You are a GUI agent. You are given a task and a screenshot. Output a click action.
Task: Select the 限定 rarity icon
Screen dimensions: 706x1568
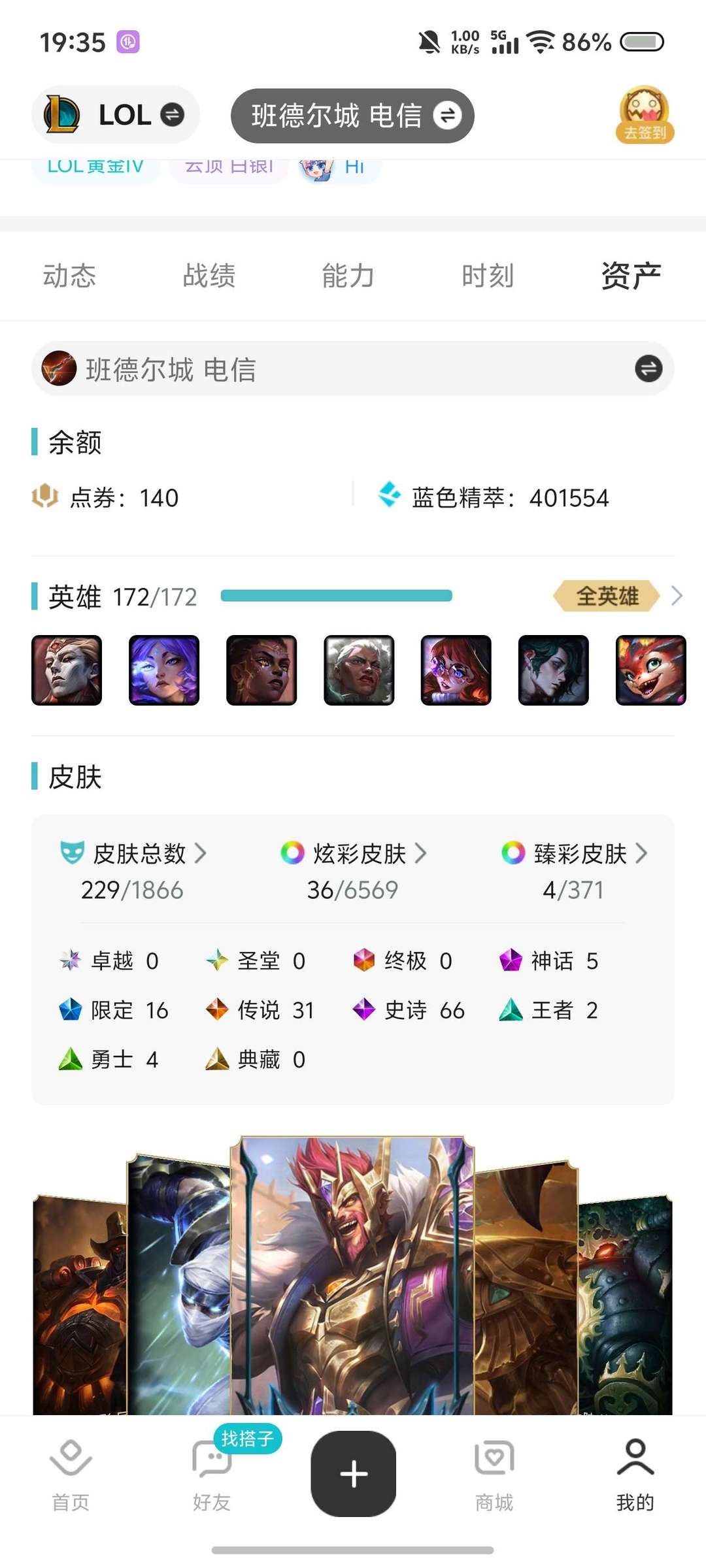click(x=72, y=1010)
